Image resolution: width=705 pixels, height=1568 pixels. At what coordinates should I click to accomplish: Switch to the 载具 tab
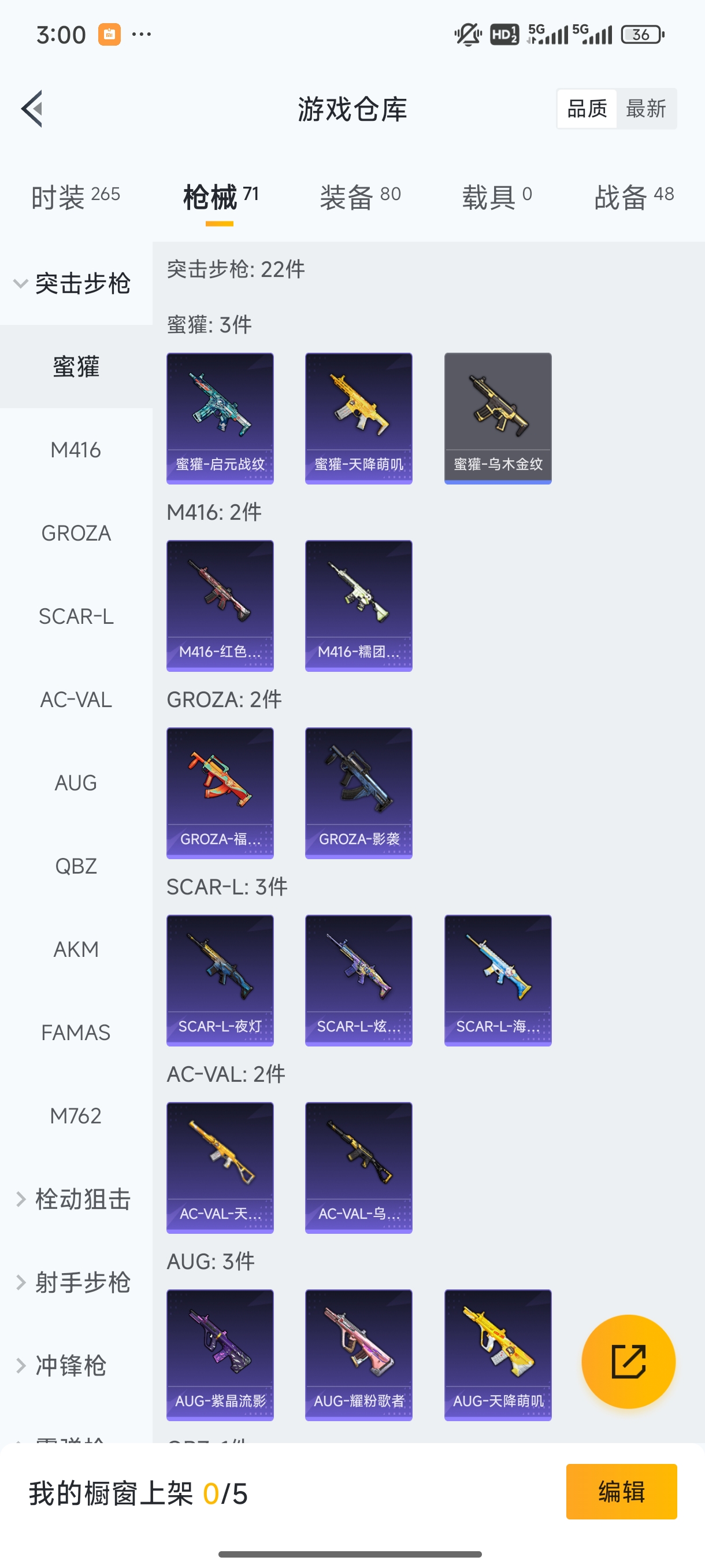[497, 197]
